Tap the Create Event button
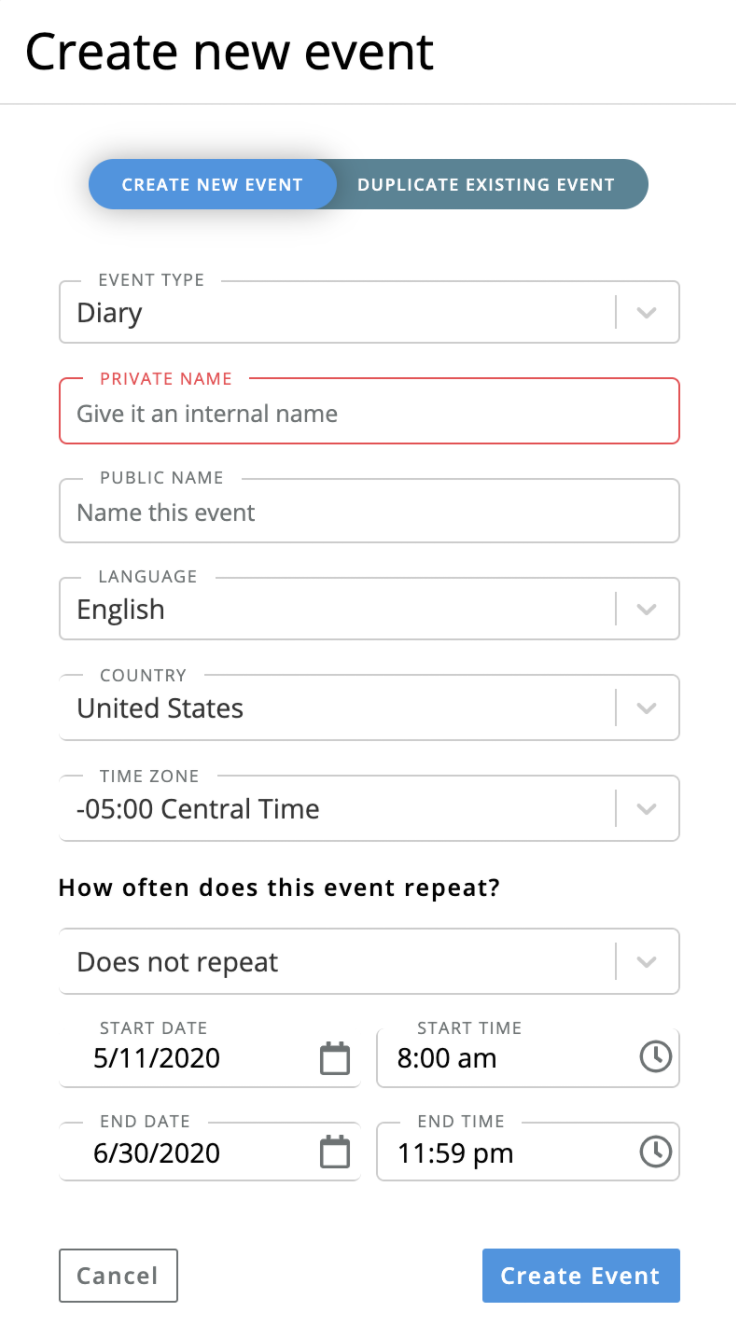This screenshot has width=736, height=1318. [580, 1276]
